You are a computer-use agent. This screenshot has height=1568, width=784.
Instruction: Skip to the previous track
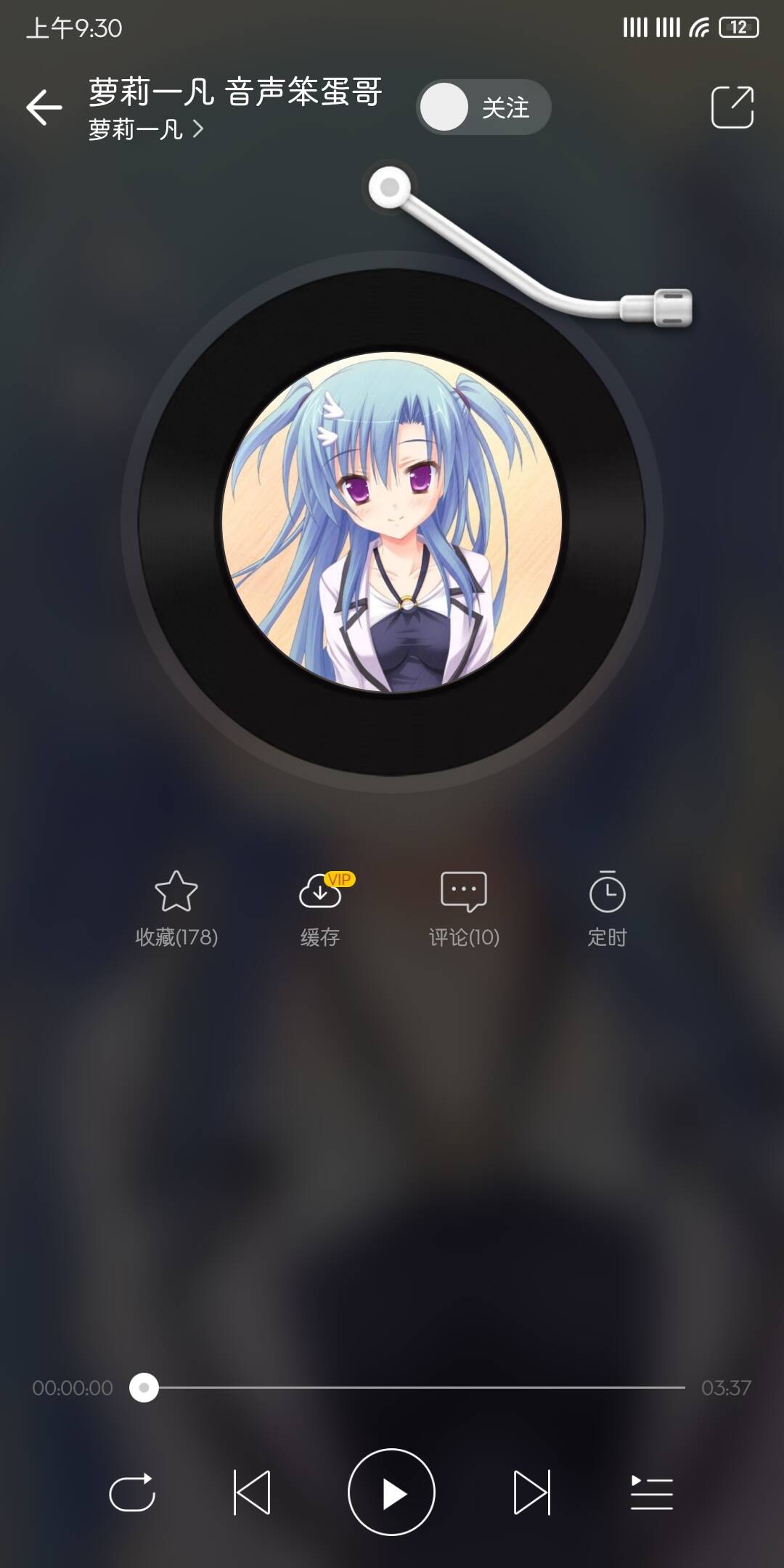click(x=252, y=1493)
